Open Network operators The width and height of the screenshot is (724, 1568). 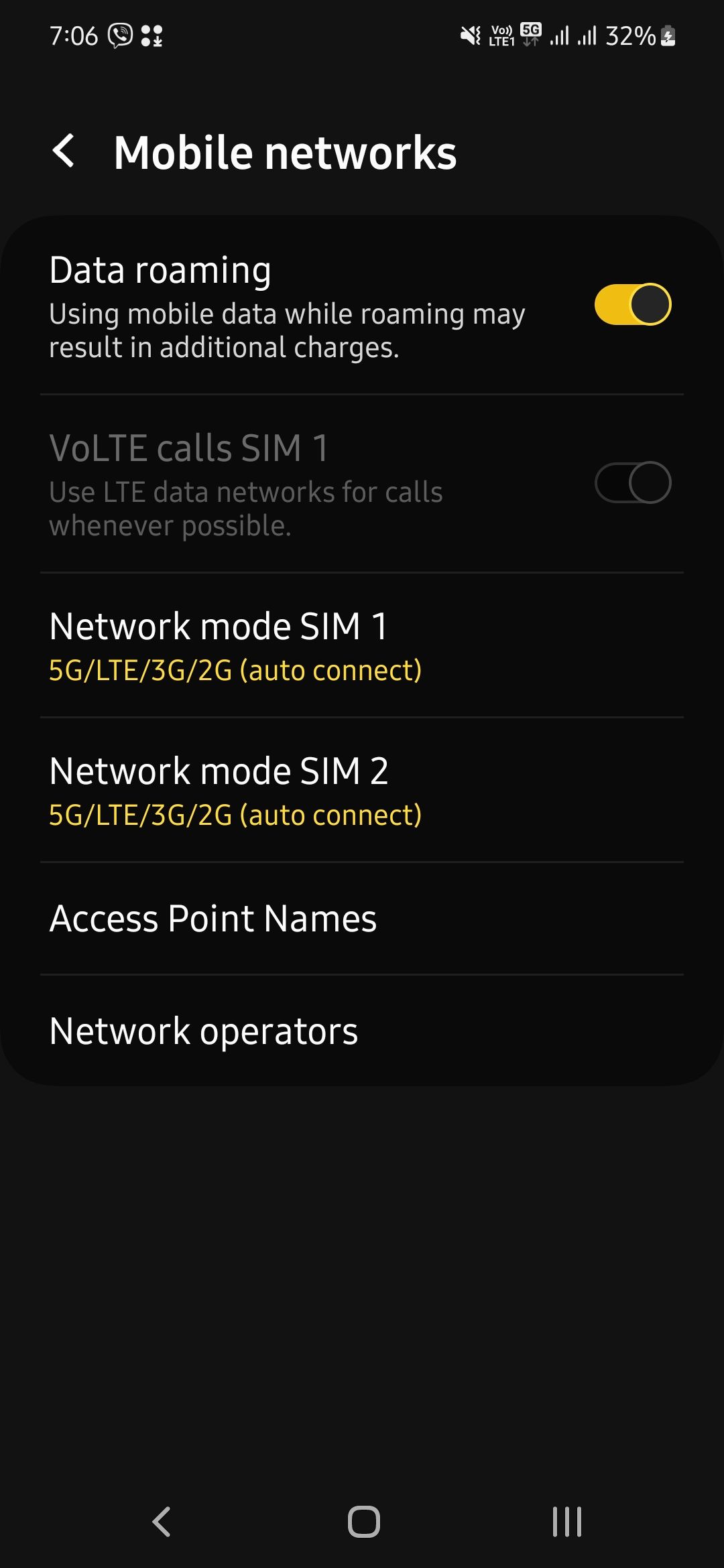pyautogui.click(x=204, y=1031)
